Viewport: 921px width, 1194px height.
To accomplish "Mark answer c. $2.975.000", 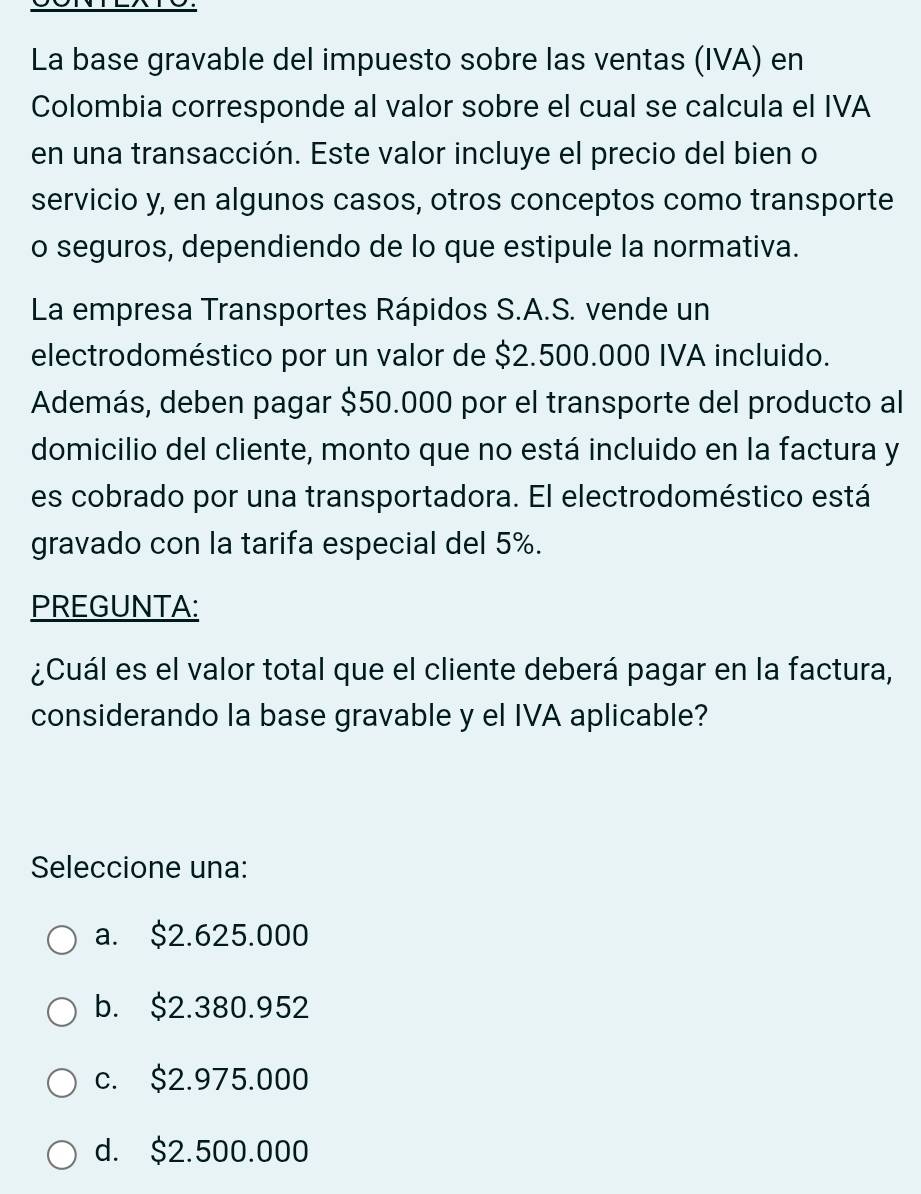I will coord(63,1082).
